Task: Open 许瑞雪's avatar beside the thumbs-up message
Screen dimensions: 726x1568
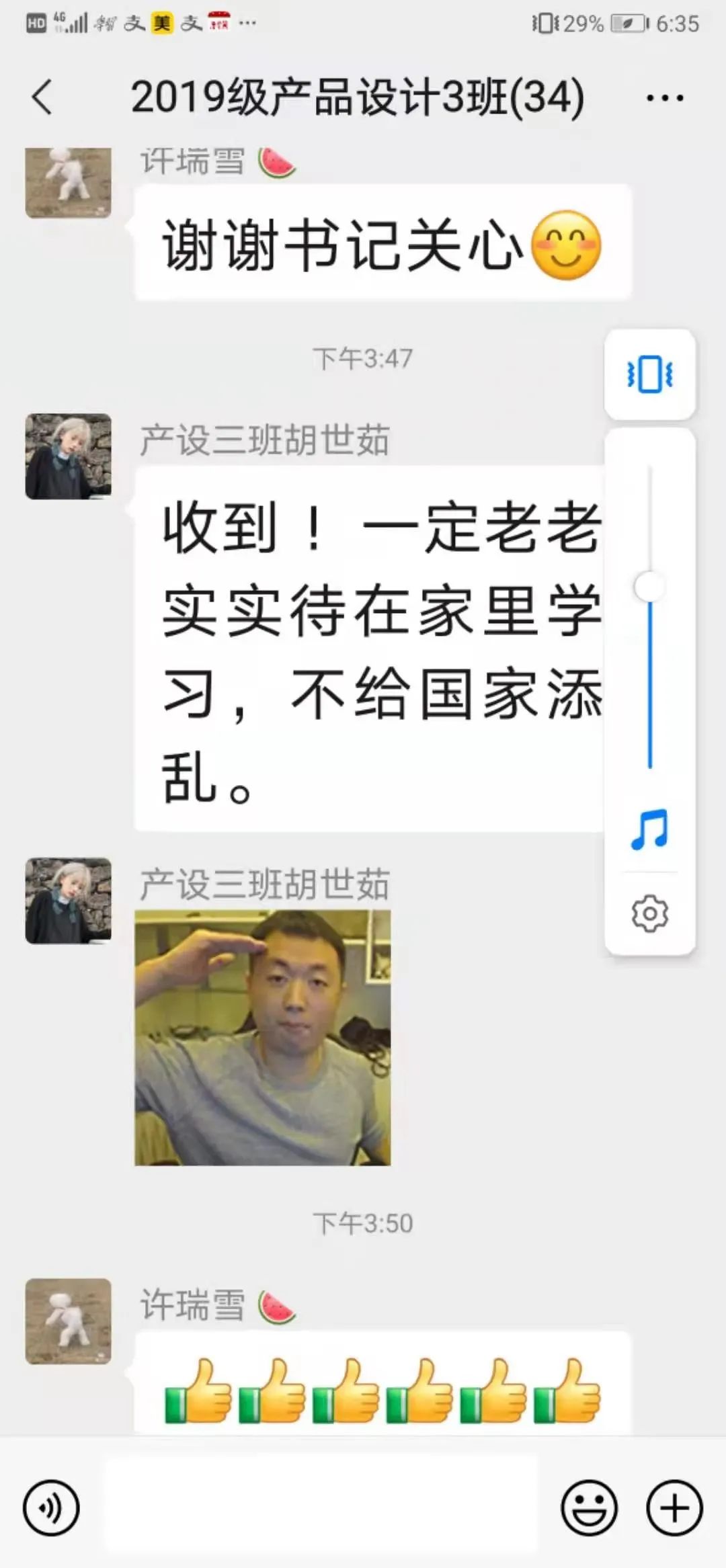Action: 68,1321
